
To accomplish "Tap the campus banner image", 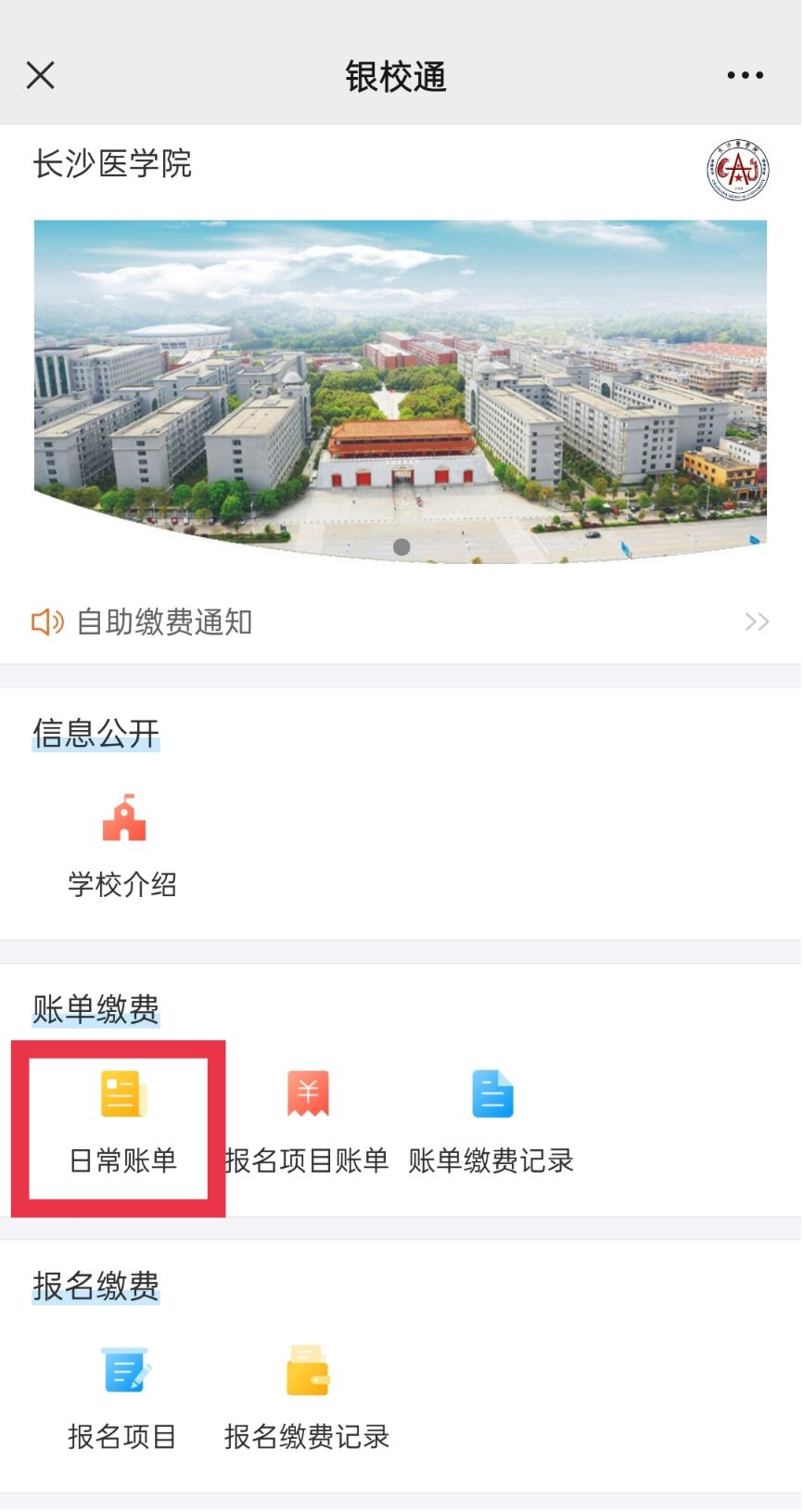I will click(401, 390).
